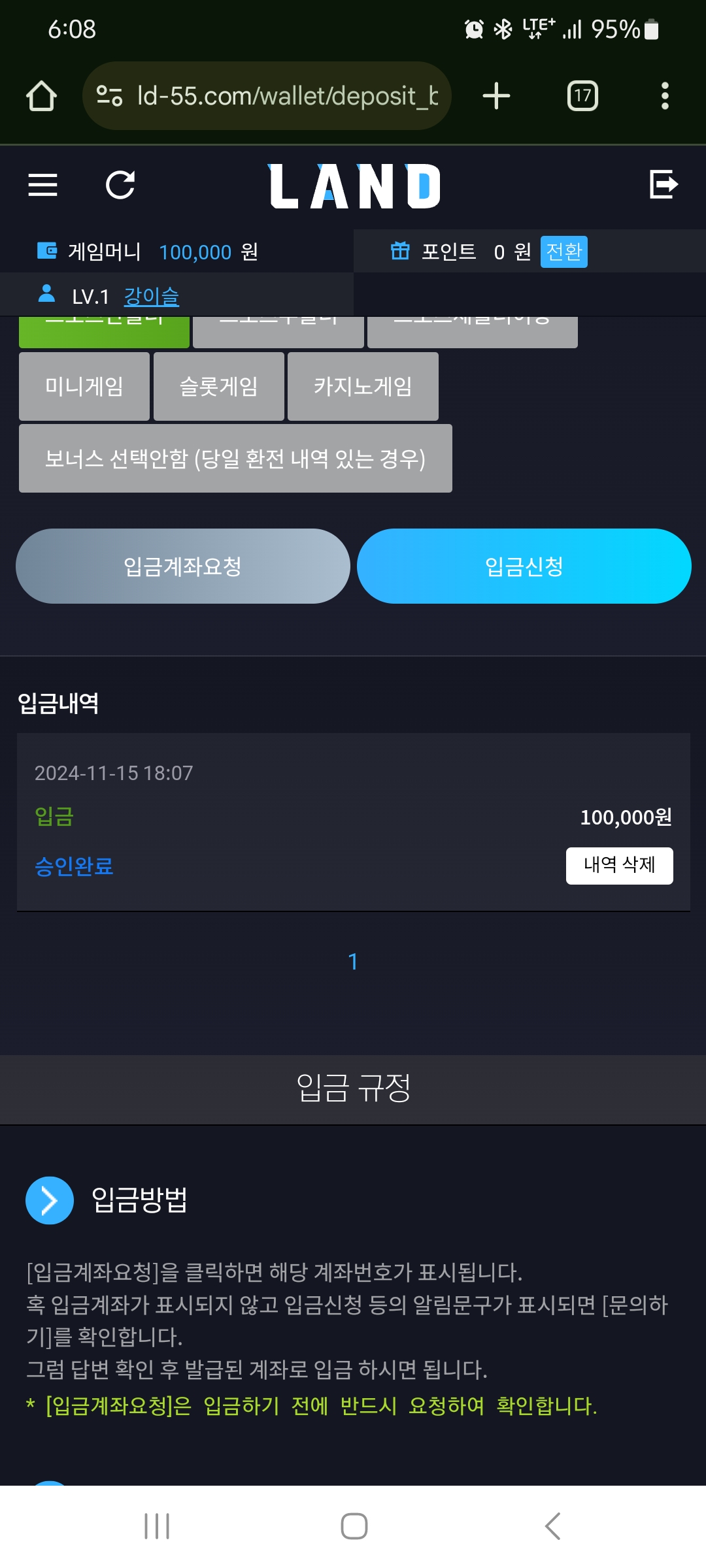This screenshot has width=706, height=1568.
Task: Tap the logout icon in header
Action: click(663, 184)
